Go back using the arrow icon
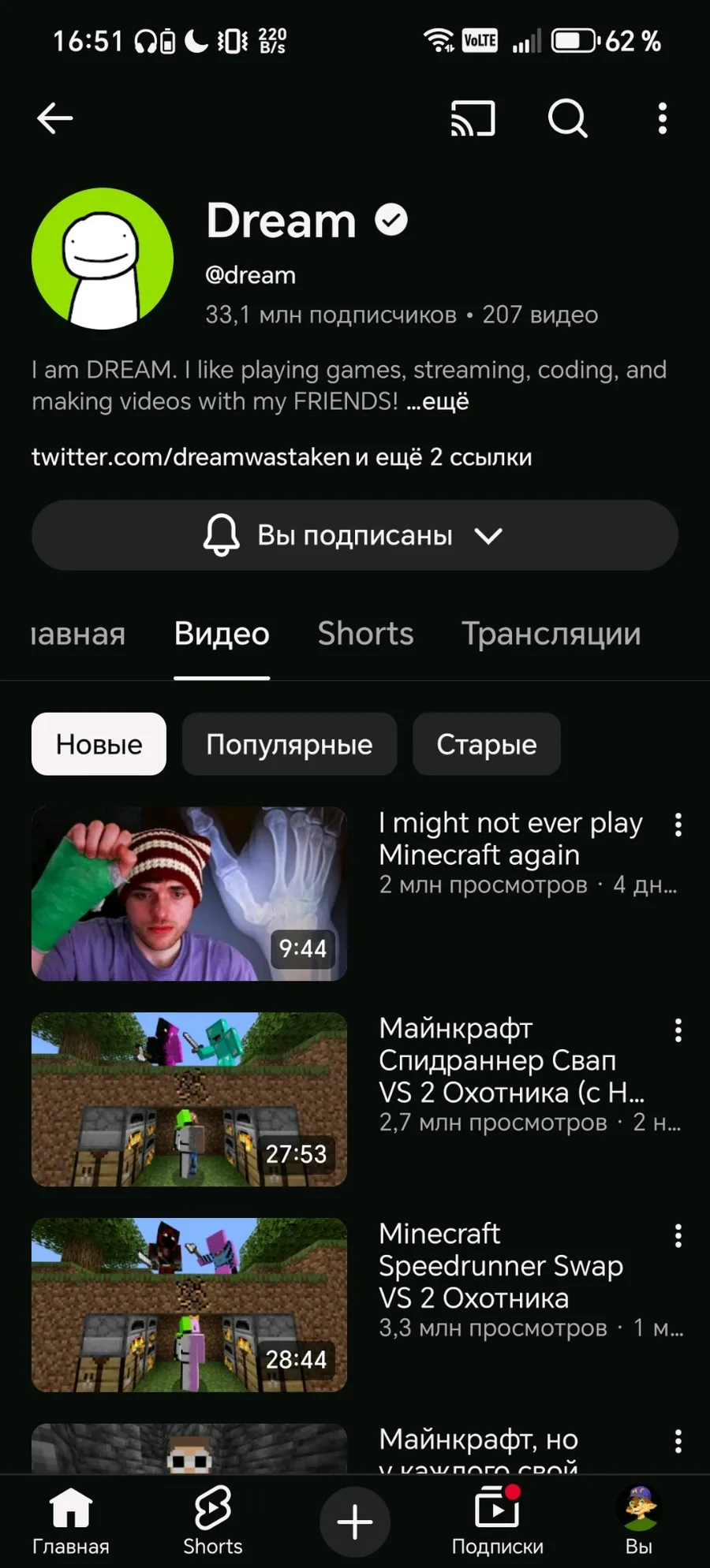 54,118
